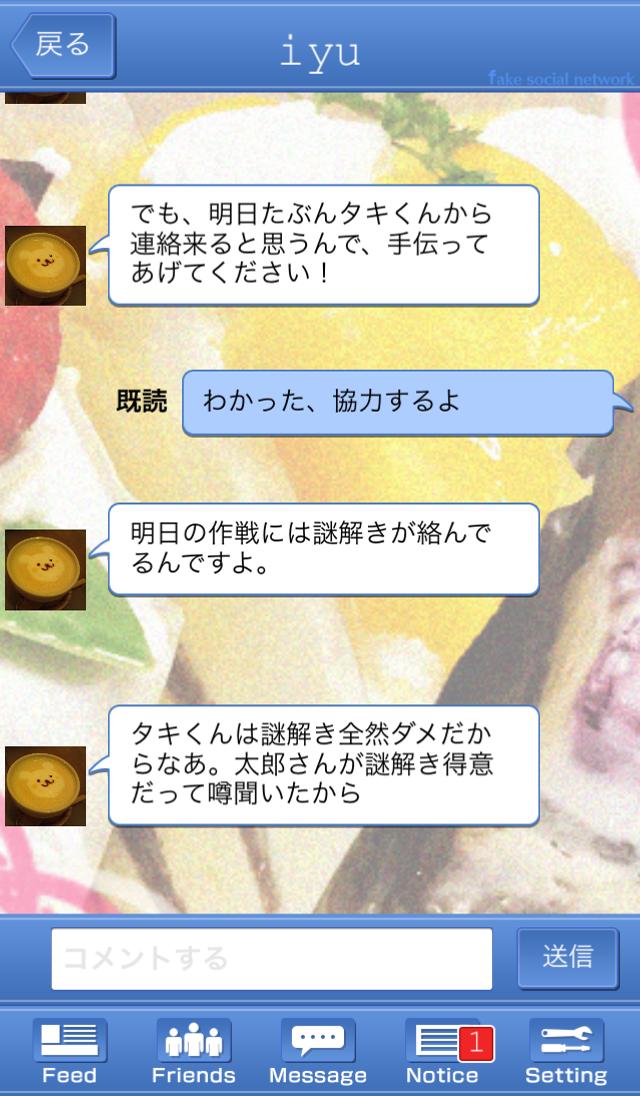Viewport: 640px width, 1096px height.
Task: Focus the コメントする comment field
Action: point(272,958)
